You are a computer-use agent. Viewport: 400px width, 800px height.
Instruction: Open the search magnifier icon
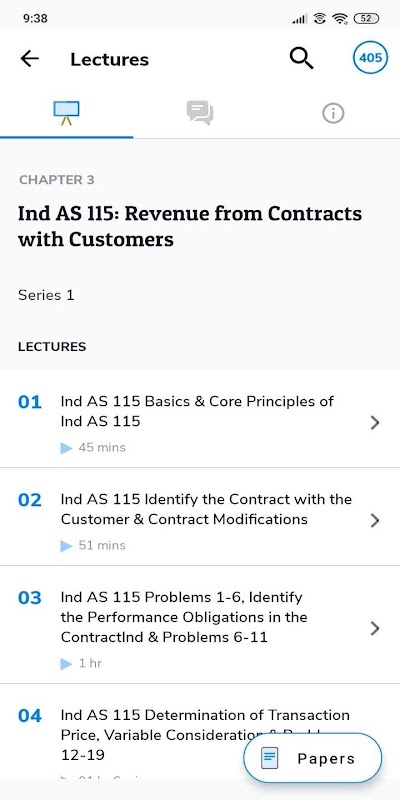pos(301,58)
